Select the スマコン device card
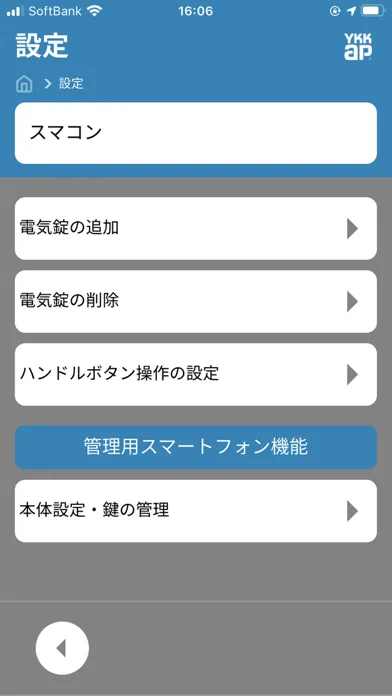 (x=196, y=133)
